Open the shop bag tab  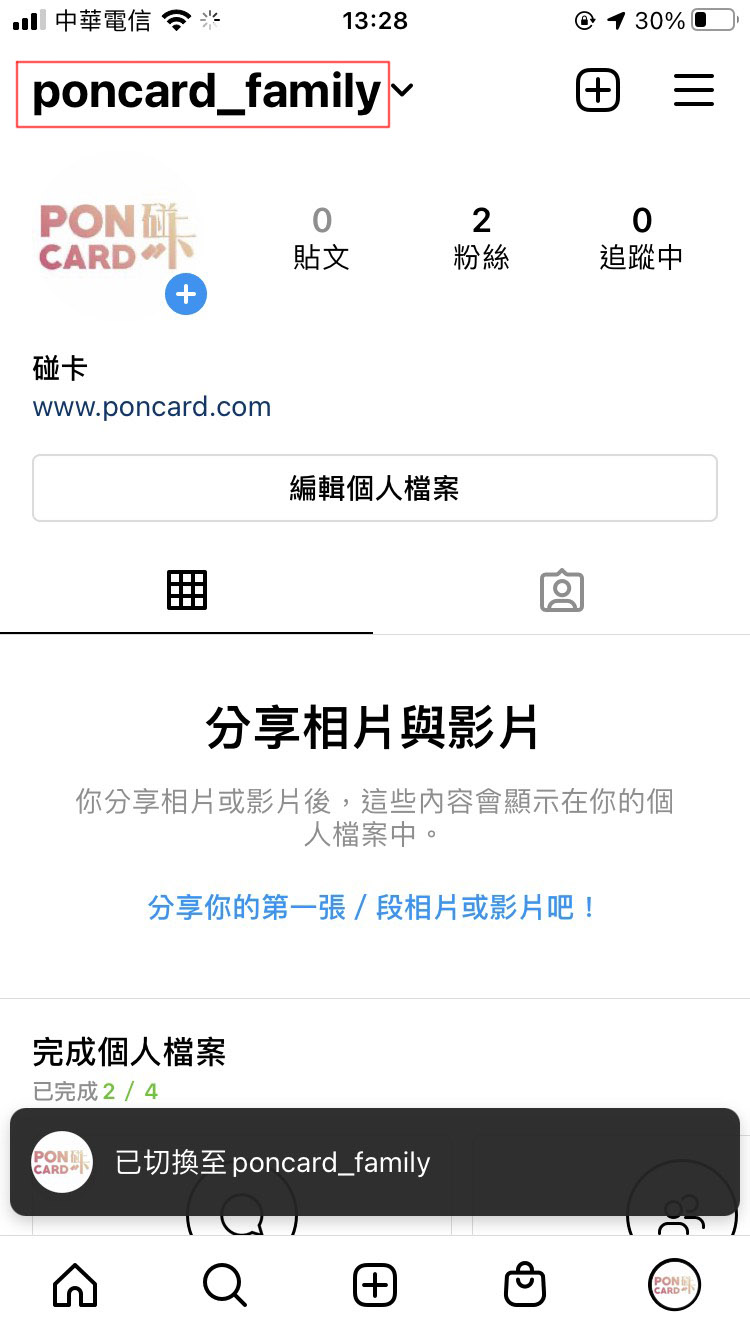click(525, 1285)
